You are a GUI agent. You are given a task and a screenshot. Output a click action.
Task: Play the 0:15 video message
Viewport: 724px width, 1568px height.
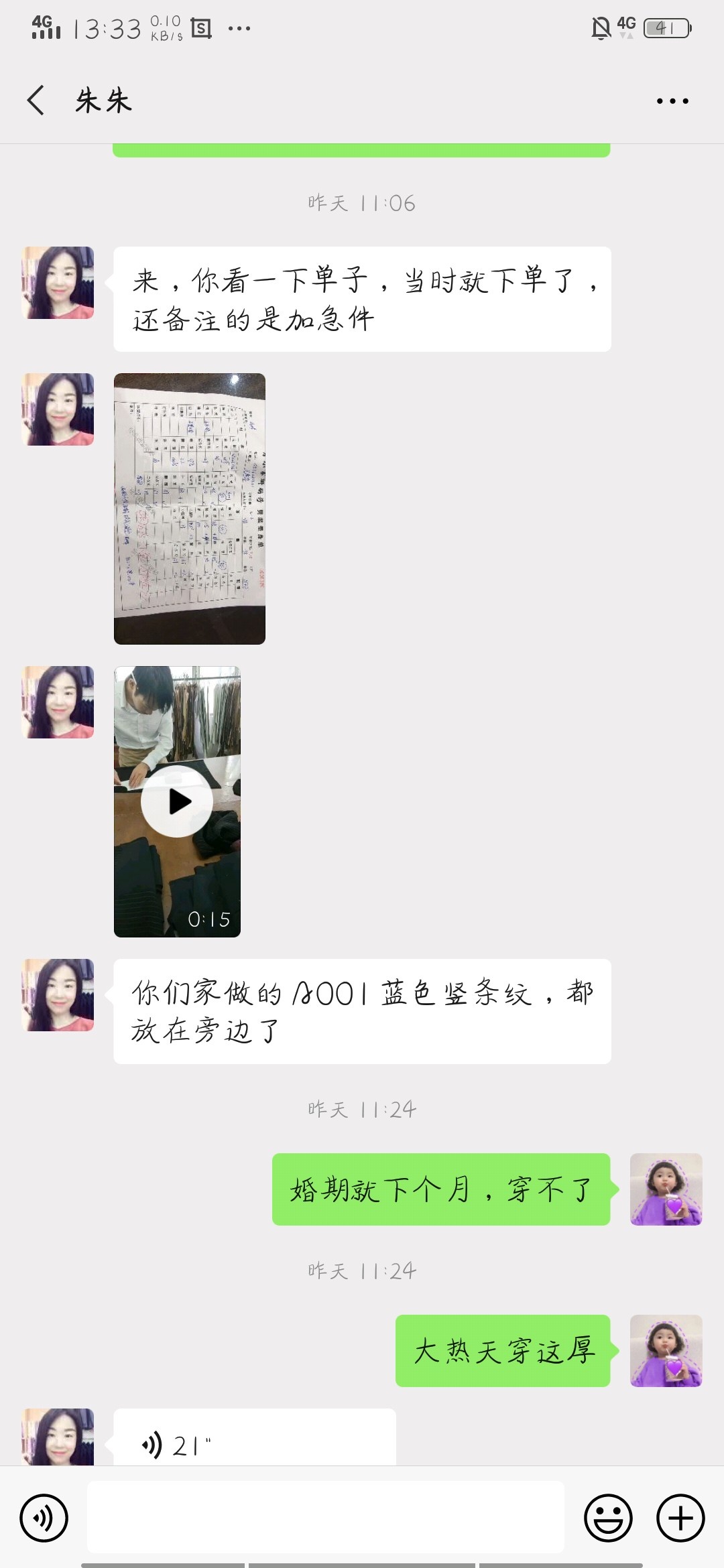point(177,801)
